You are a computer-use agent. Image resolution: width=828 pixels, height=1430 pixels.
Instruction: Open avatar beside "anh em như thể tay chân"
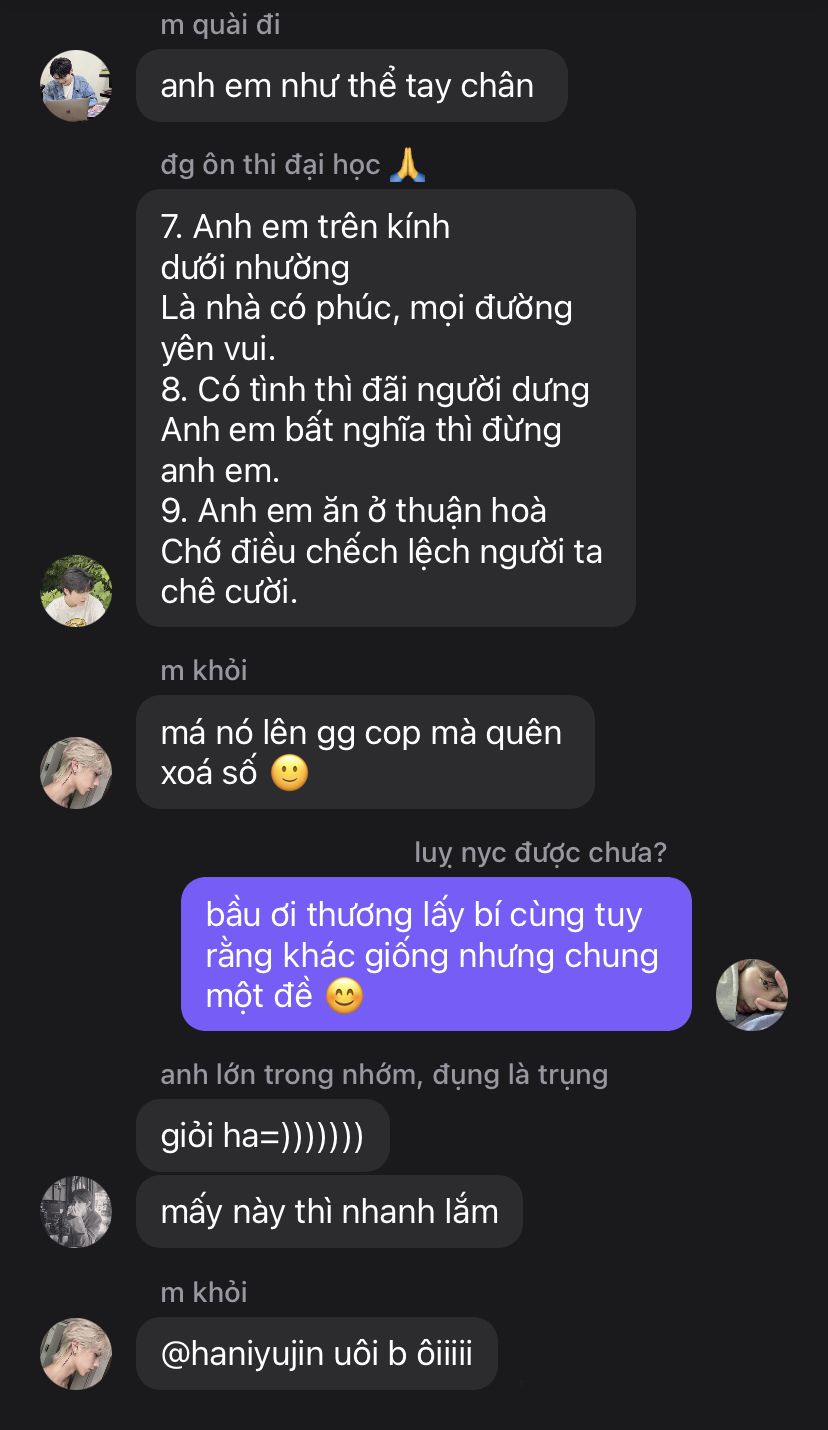point(76,86)
